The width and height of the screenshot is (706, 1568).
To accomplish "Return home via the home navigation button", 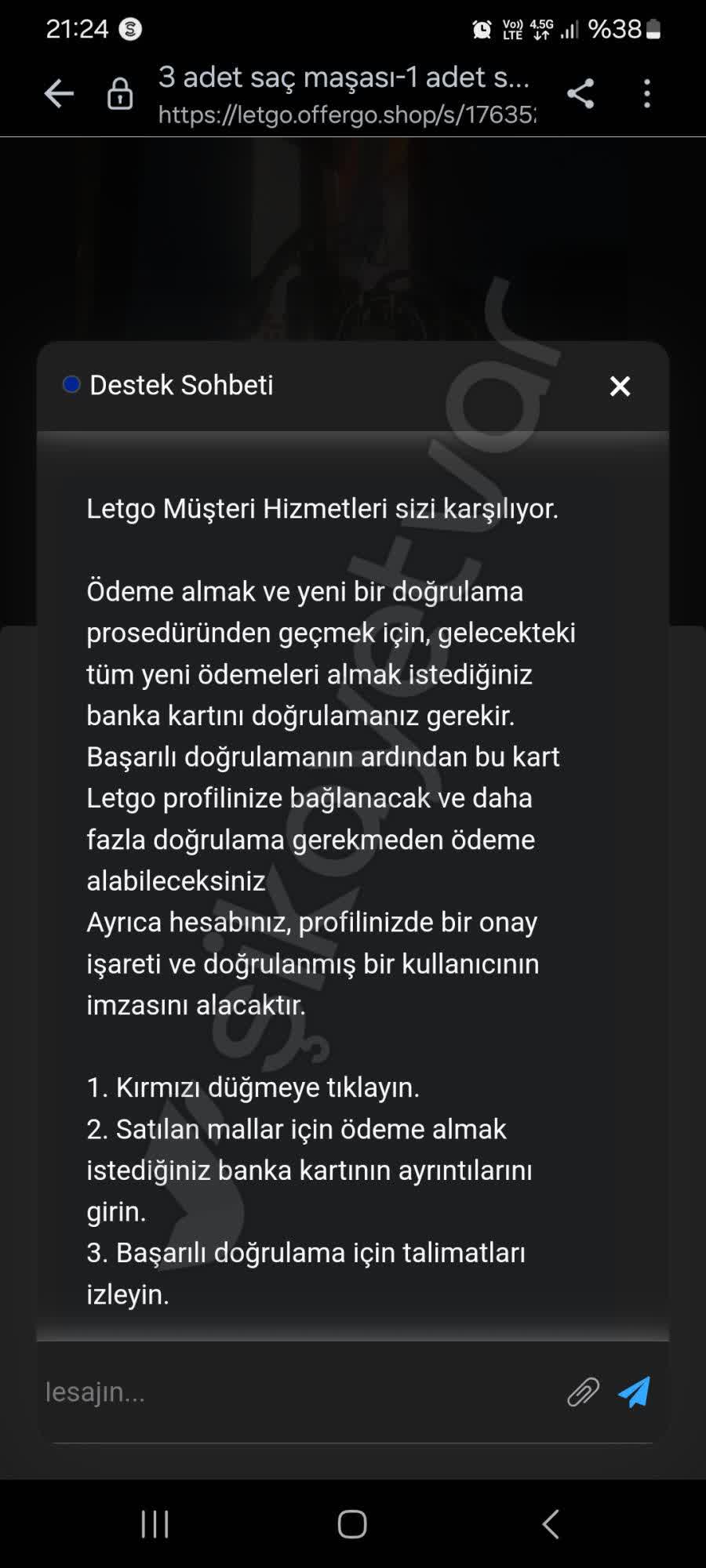I will pyautogui.click(x=353, y=1523).
